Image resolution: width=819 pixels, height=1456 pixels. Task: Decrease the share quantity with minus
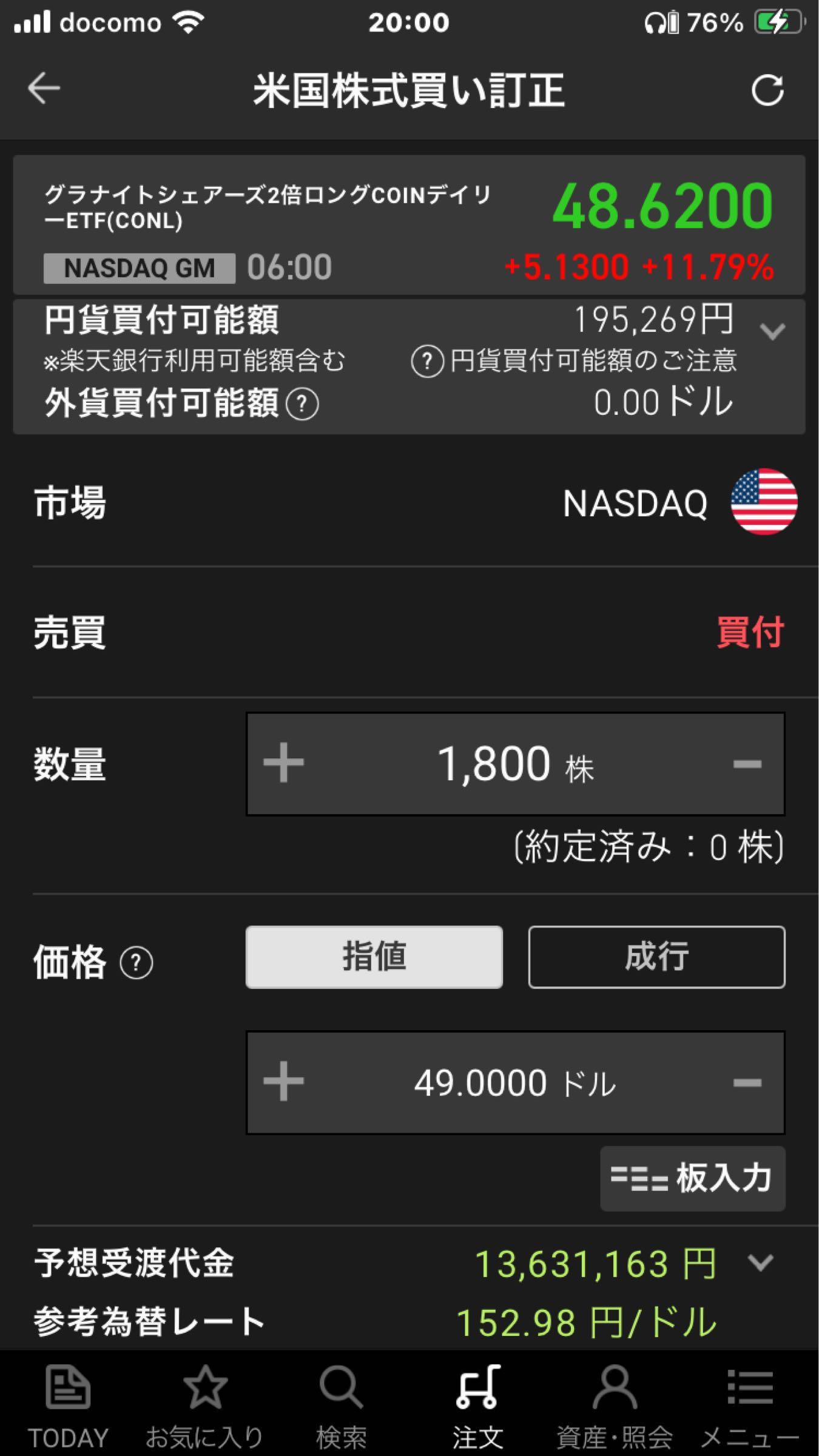tap(747, 764)
